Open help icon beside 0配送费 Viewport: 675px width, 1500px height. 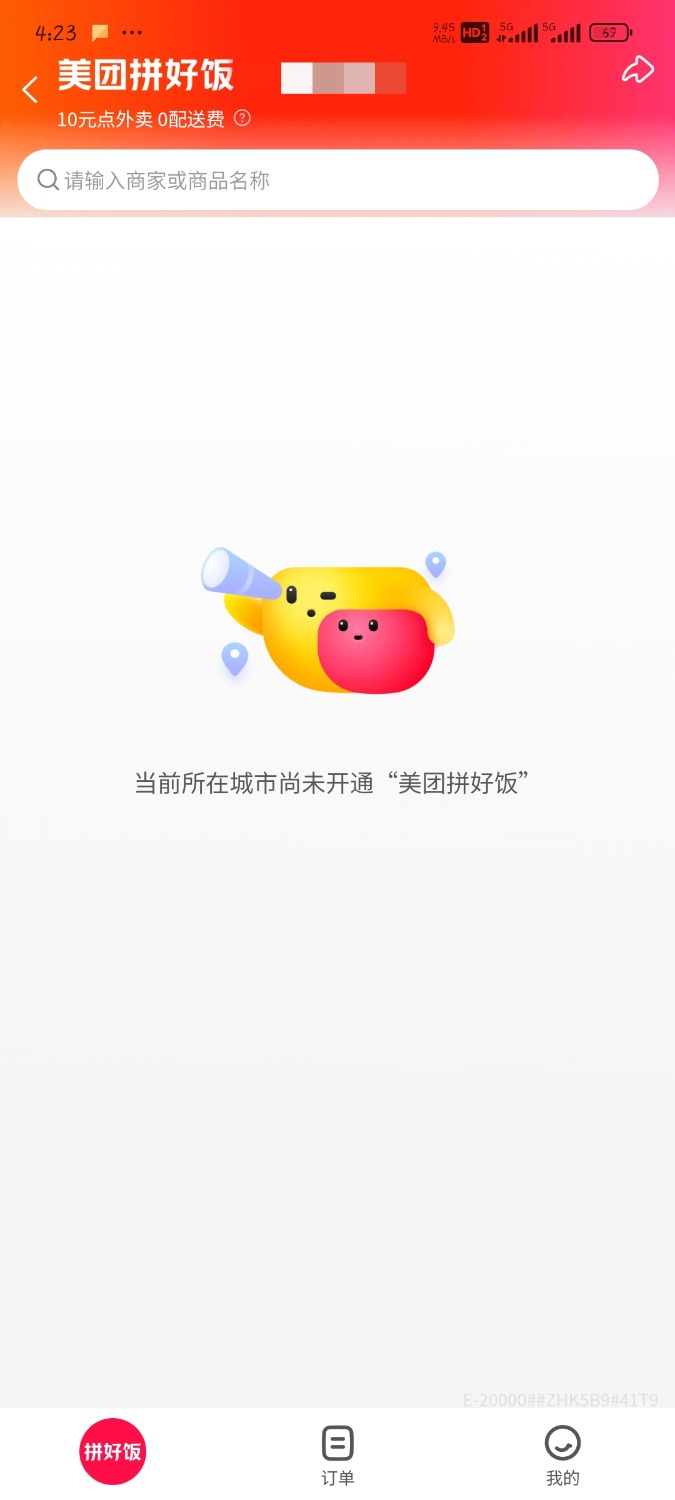click(x=242, y=119)
